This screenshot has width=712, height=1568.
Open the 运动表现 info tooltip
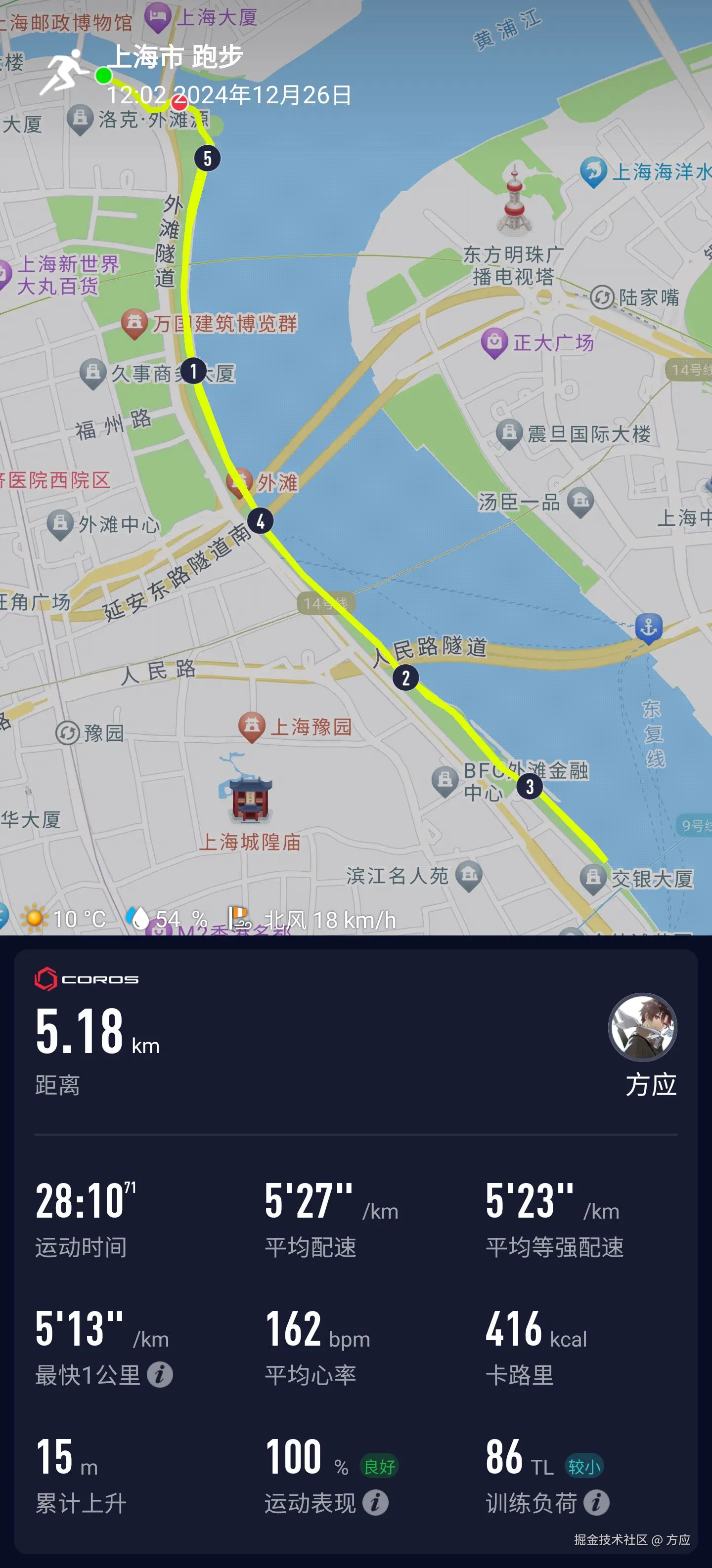(376, 1502)
